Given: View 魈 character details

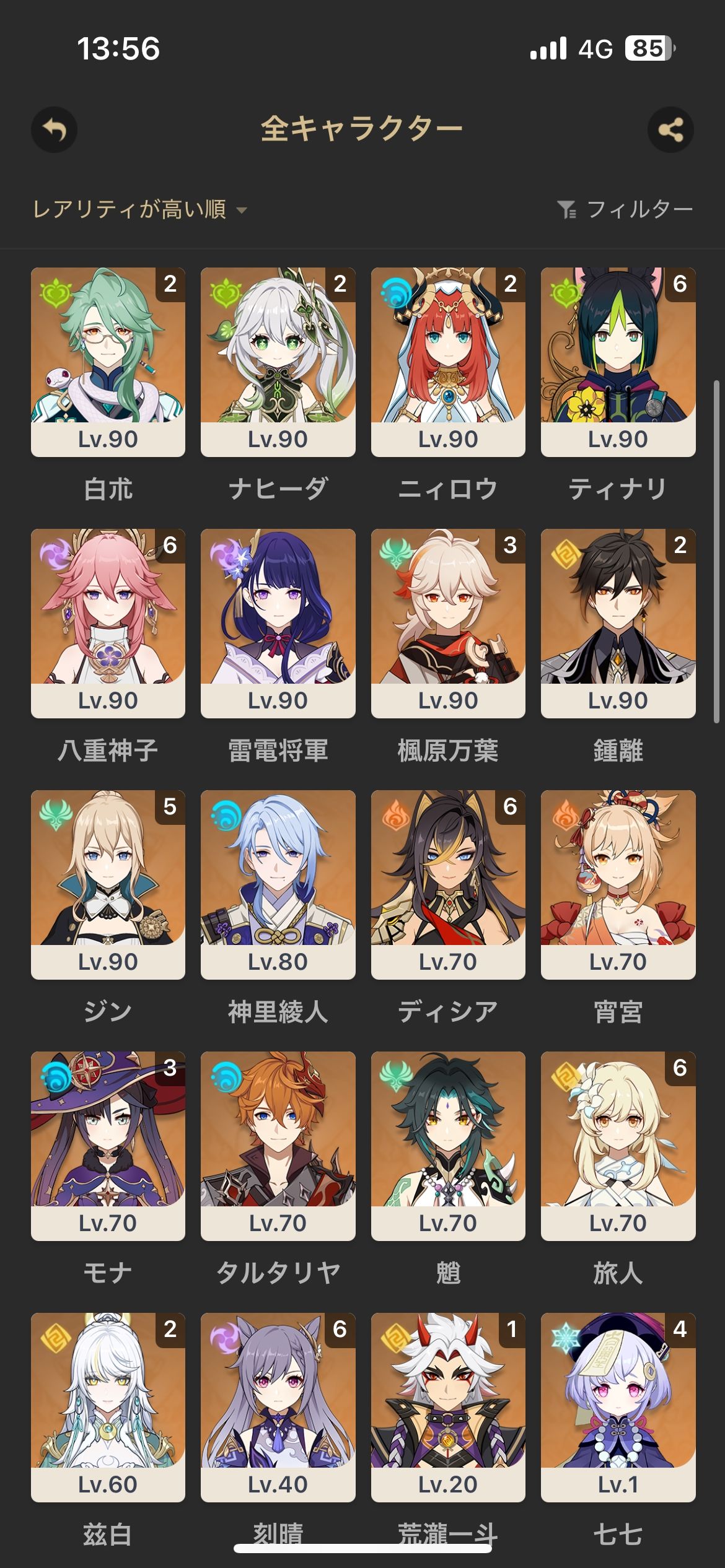Looking at the screenshot, I should [448, 1146].
